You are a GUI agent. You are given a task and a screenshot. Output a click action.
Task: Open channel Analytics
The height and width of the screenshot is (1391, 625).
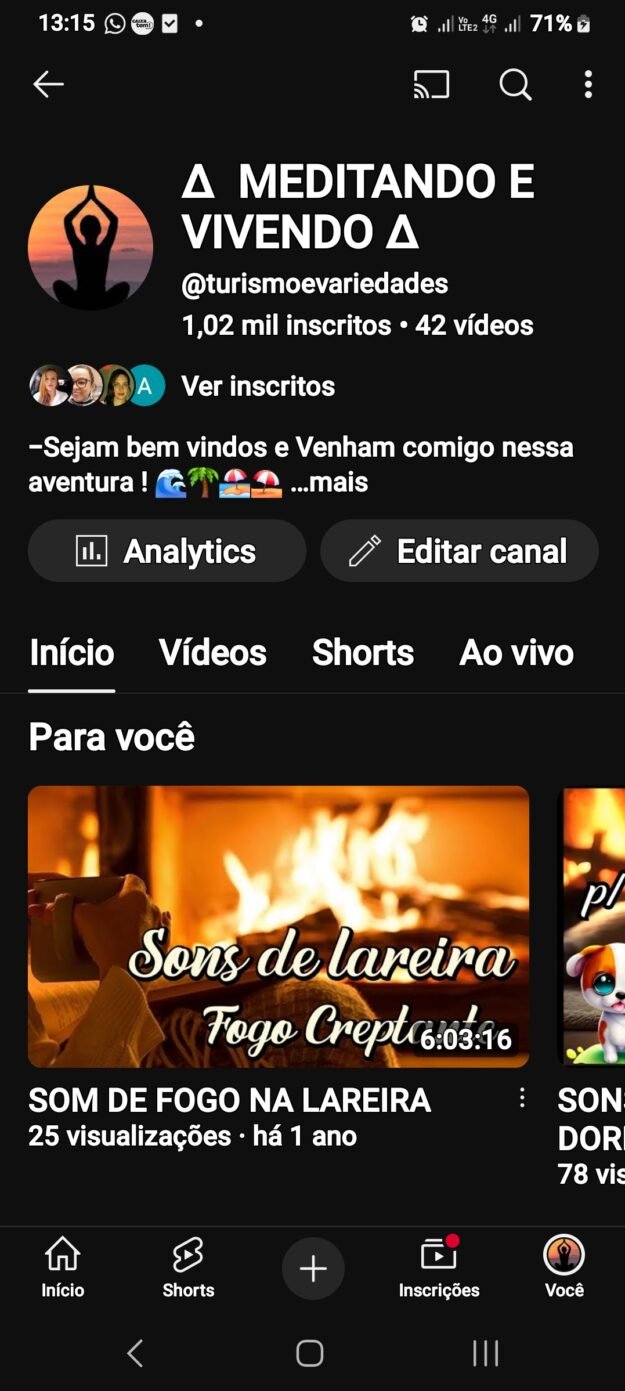167,551
